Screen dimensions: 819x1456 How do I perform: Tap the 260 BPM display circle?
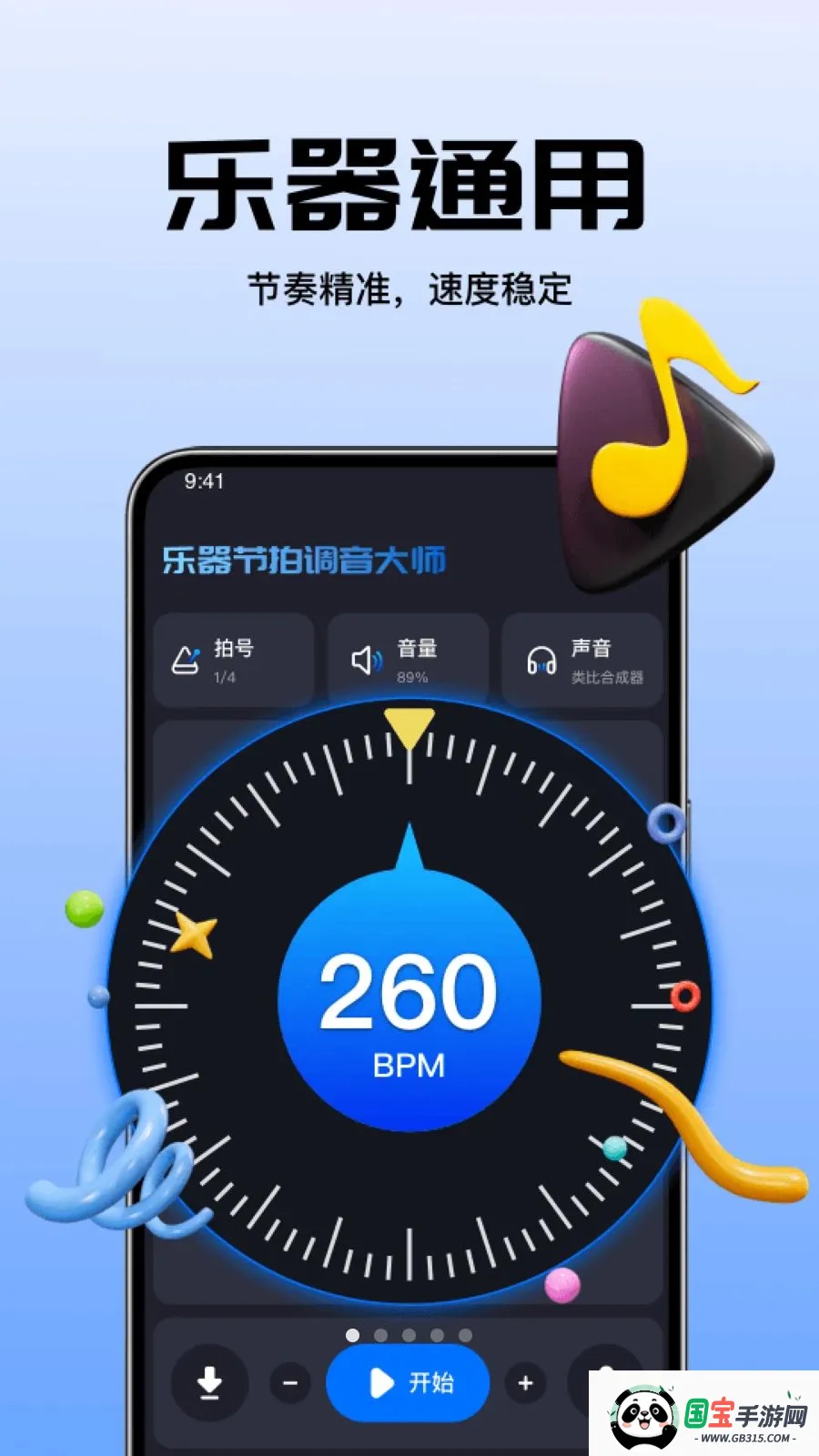click(x=409, y=1010)
